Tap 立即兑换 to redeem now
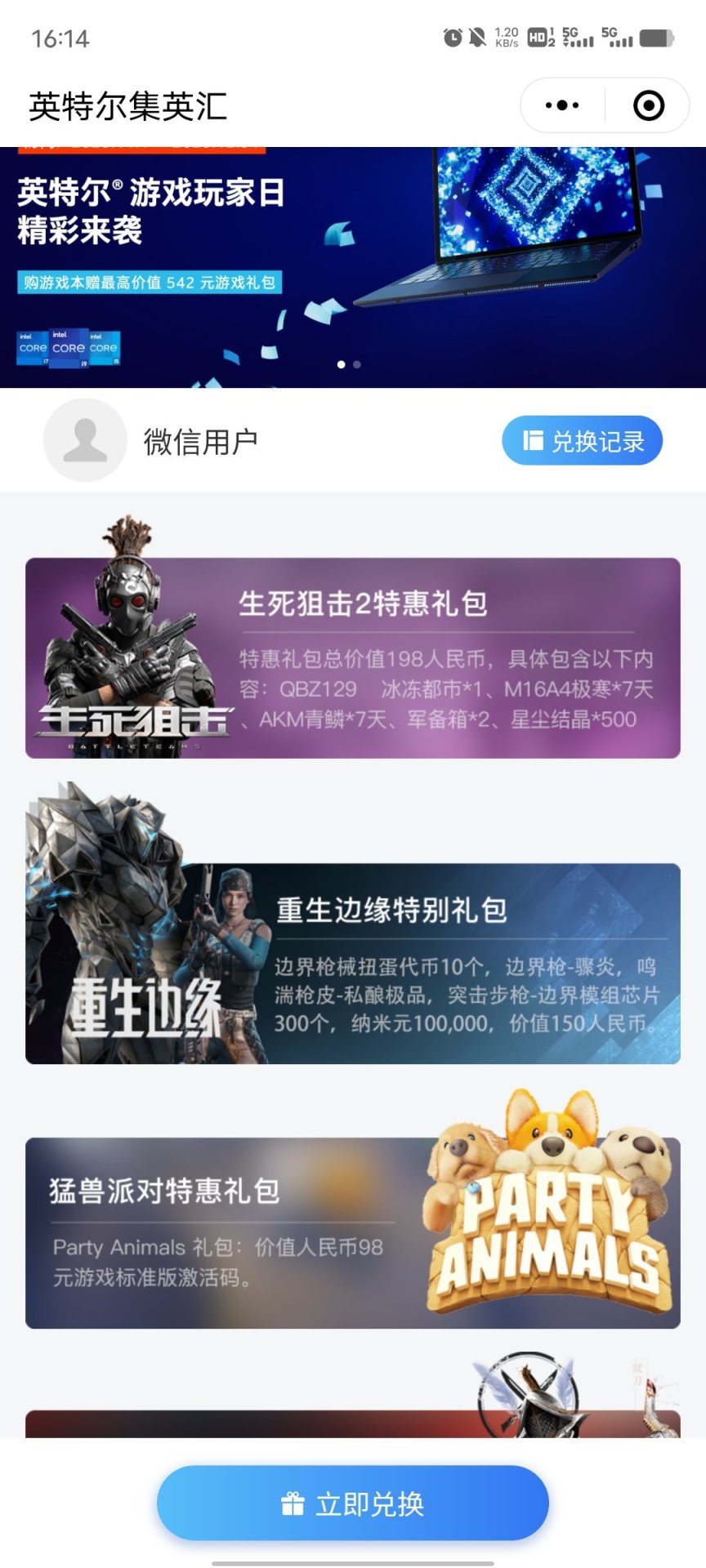 tap(353, 1503)
